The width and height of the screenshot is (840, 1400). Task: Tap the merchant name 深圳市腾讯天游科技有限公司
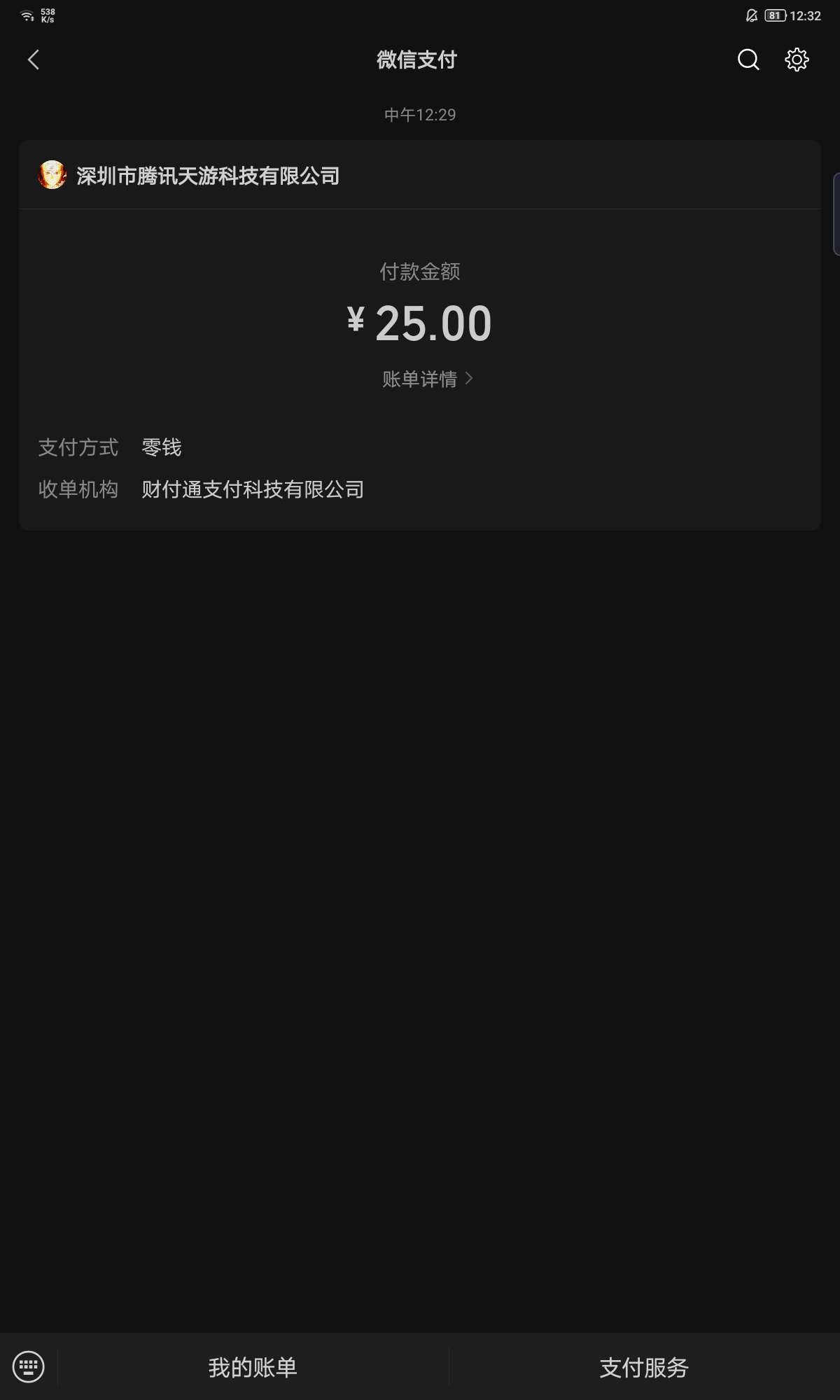click(206, 176)
